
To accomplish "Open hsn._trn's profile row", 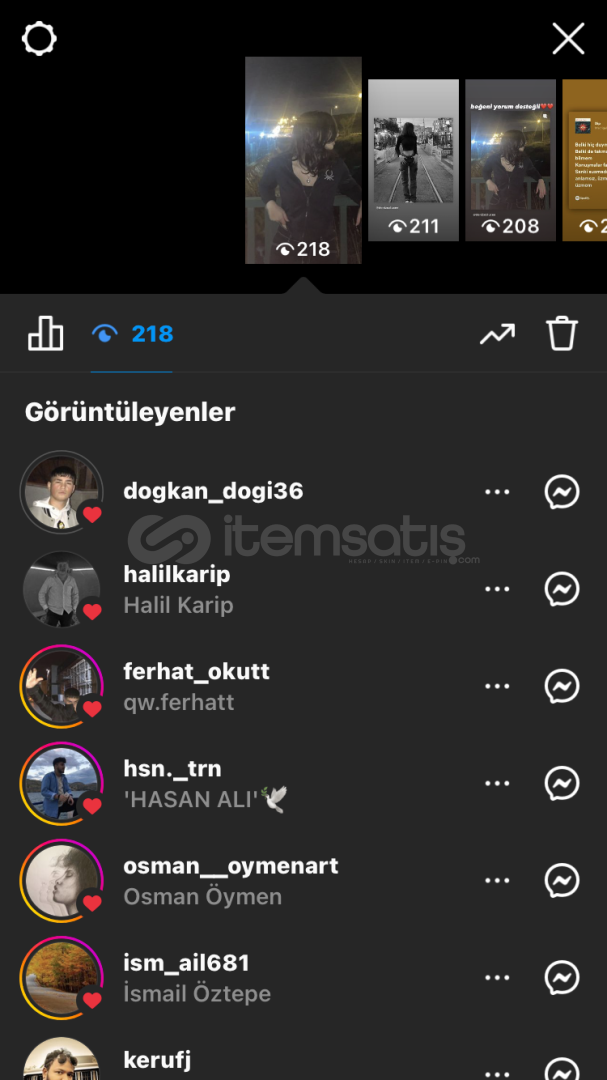I will (303, 783).
